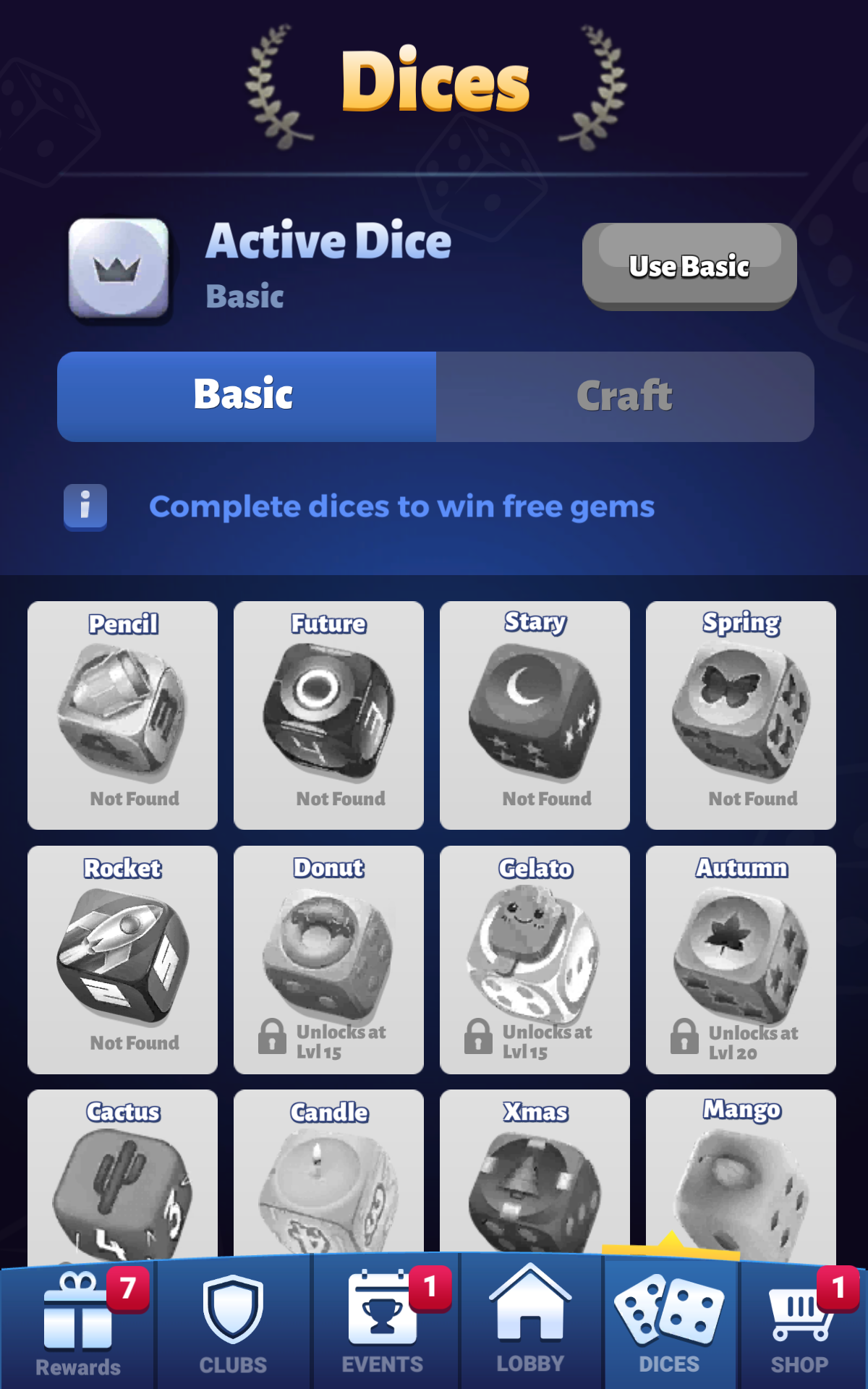
Task: Tap the locked Gelato dice card
Action: 535,959
